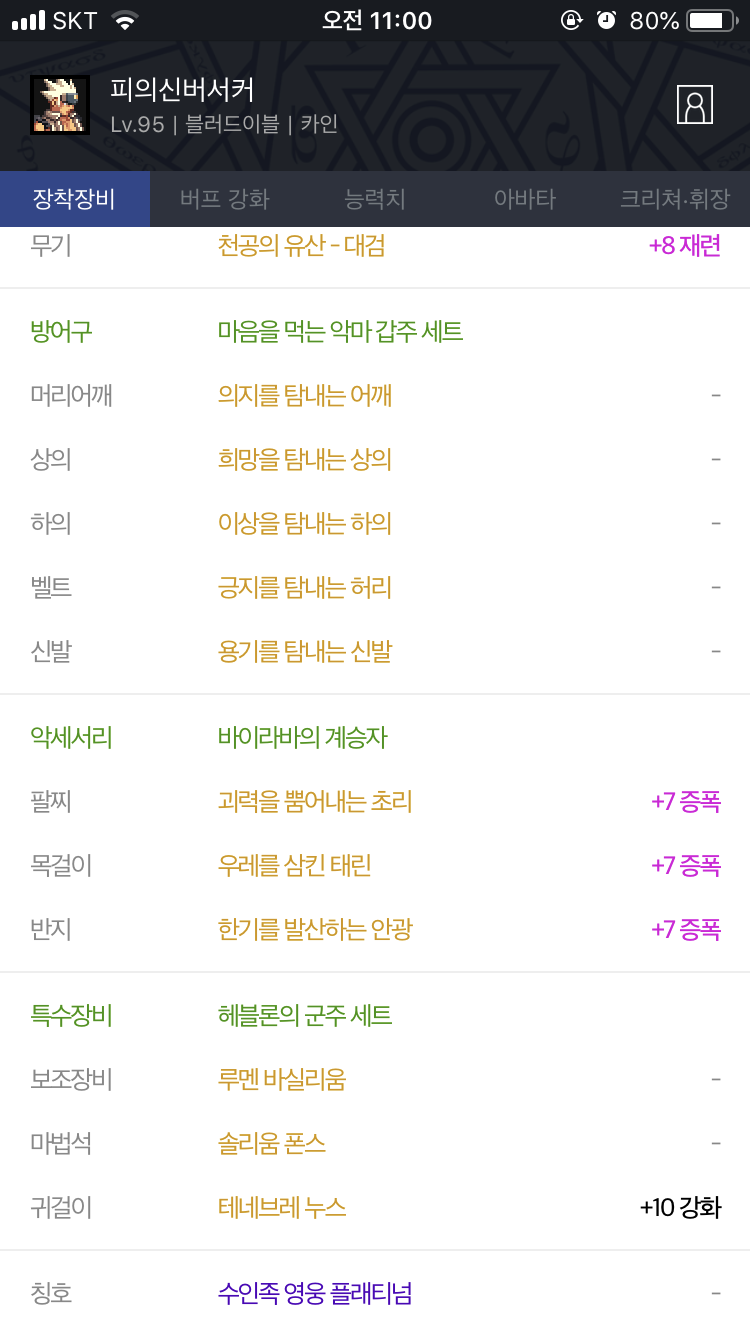The image size is (750, 1334).
Task: View title 수인족 영웅 플래티넘
Action: click(x=315, y=1294)
